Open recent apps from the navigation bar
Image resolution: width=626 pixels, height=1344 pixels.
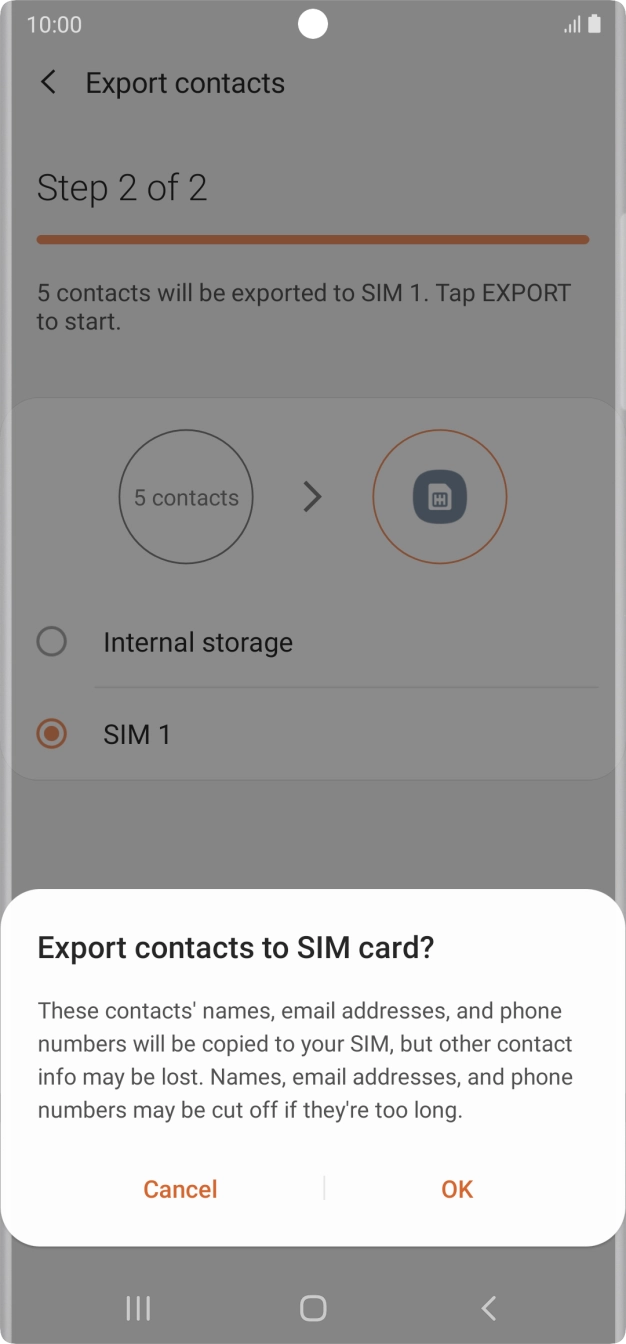tap(138, 1307)
